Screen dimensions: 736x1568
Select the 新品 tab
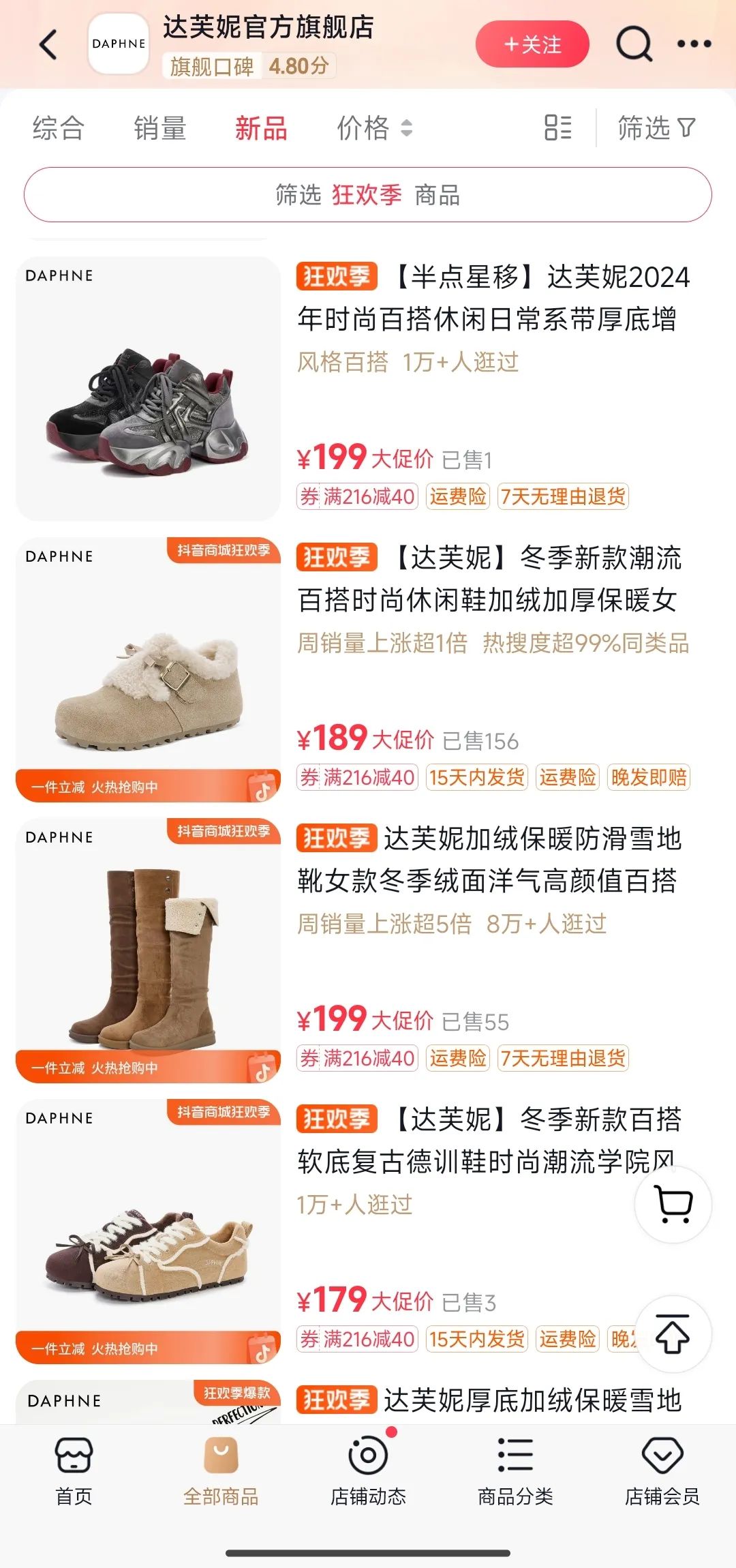pos(261,128)
